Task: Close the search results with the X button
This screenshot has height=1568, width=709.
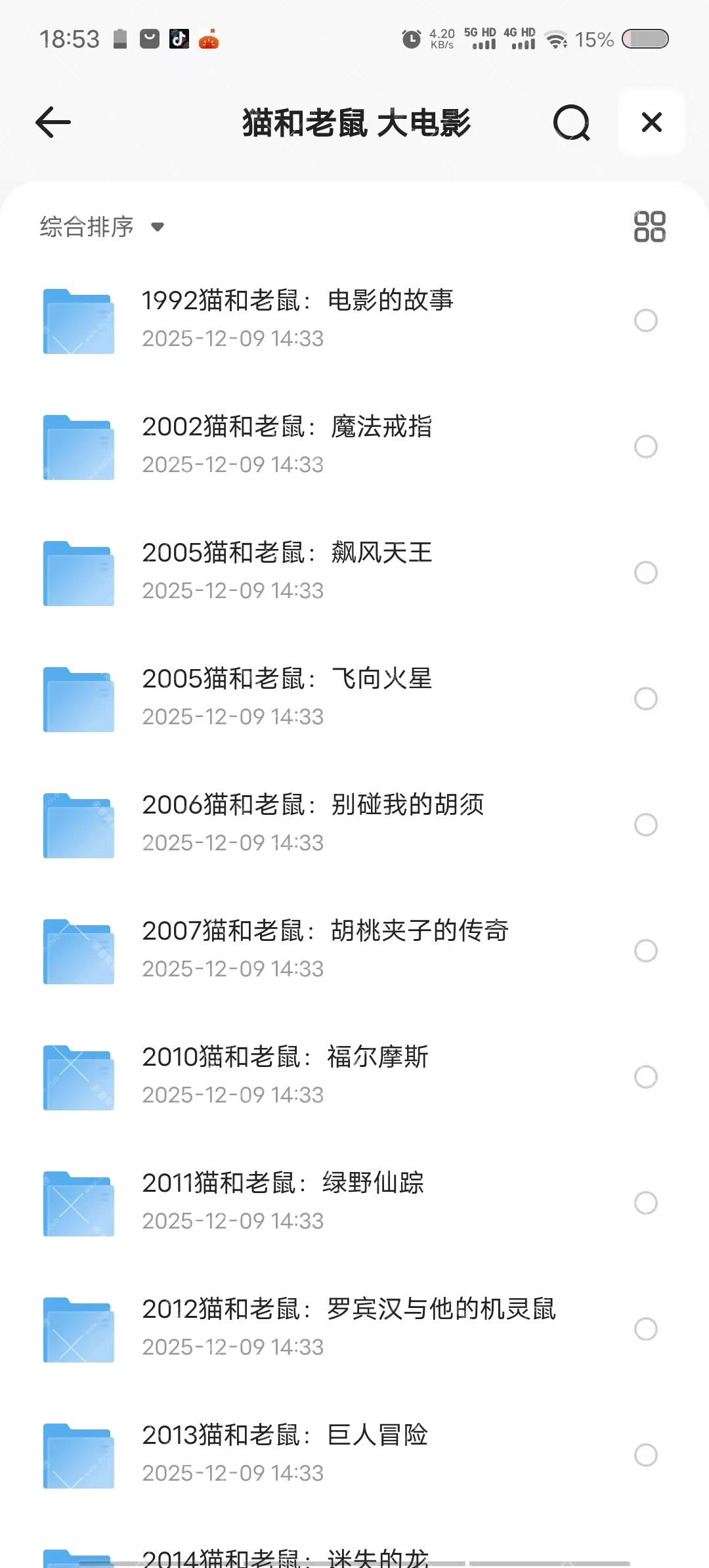Action: click(651, 122)
